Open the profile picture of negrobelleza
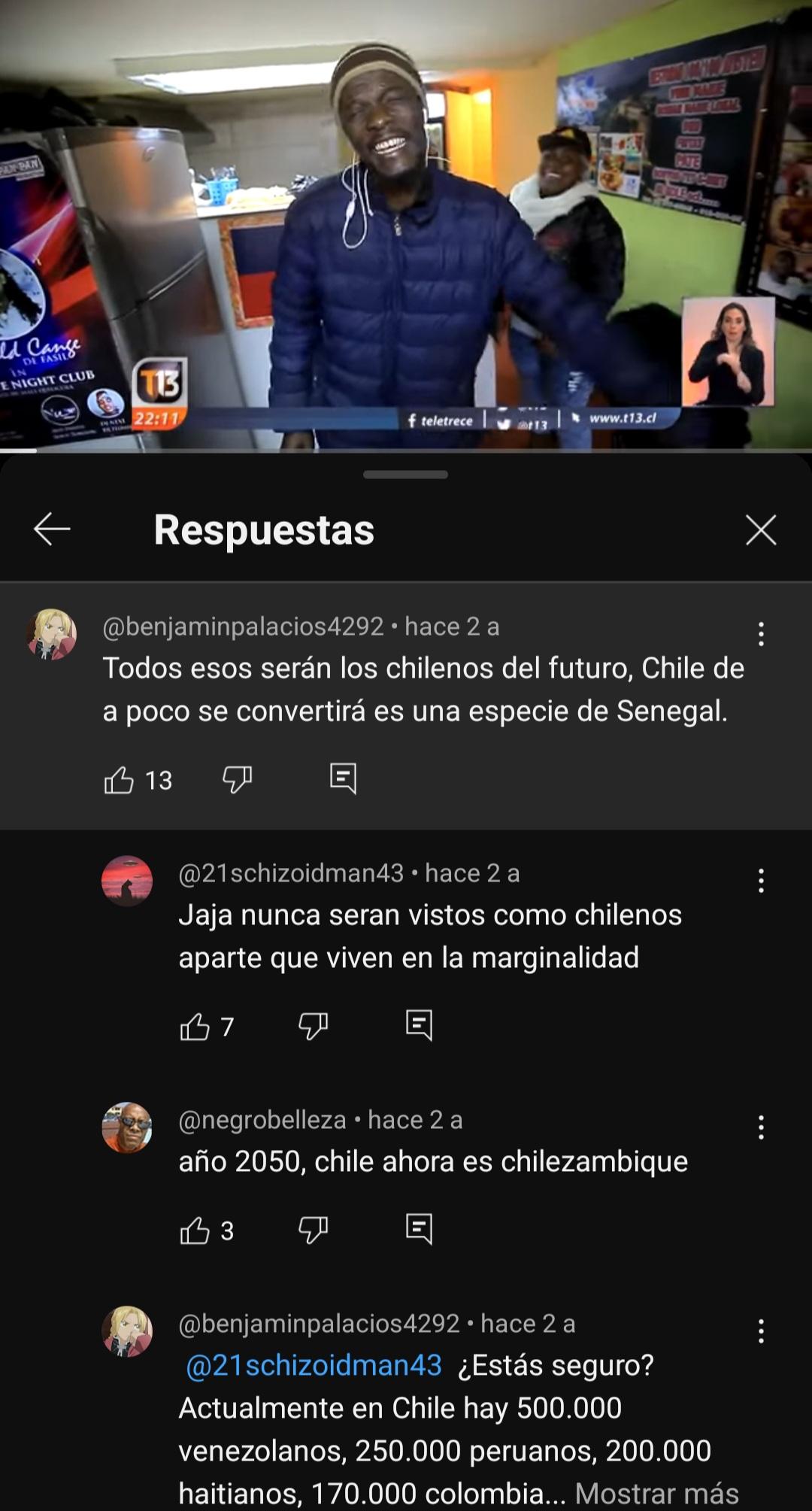The height and width of the screenshot is (1511, 812). (127, 1127)
